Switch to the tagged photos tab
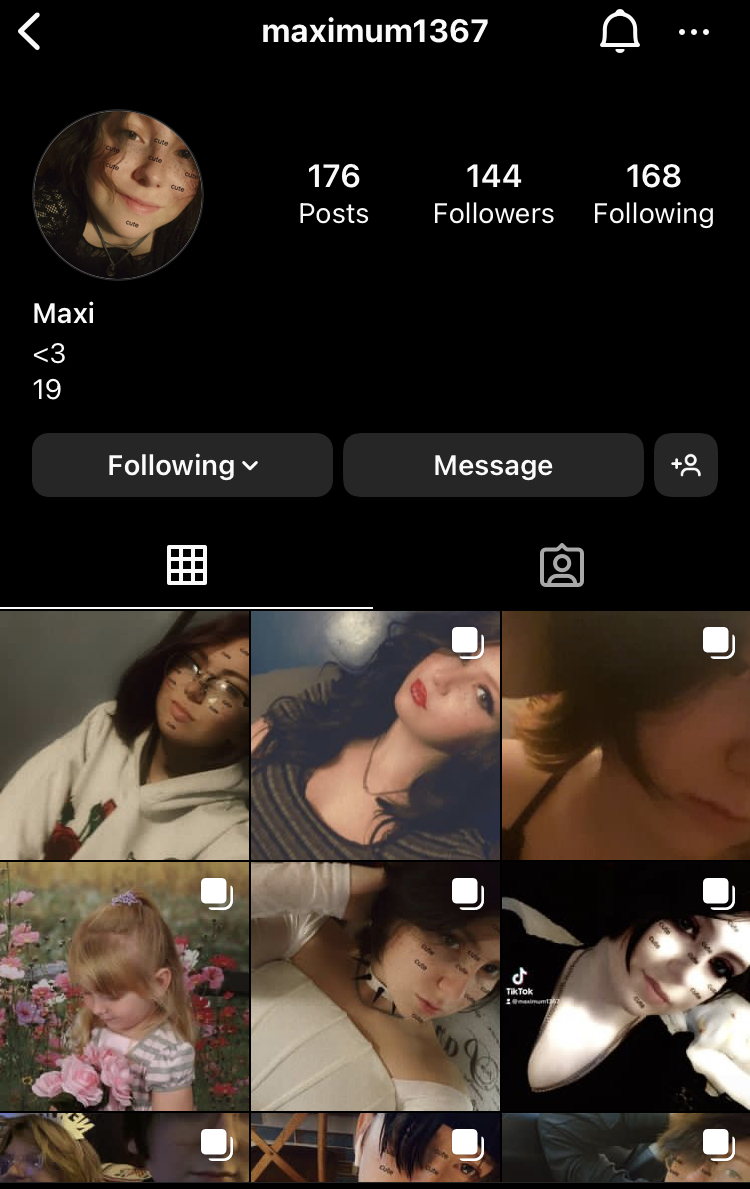Image resolution: width=750 pixels, height=1189 pixels. click(562, 566)
